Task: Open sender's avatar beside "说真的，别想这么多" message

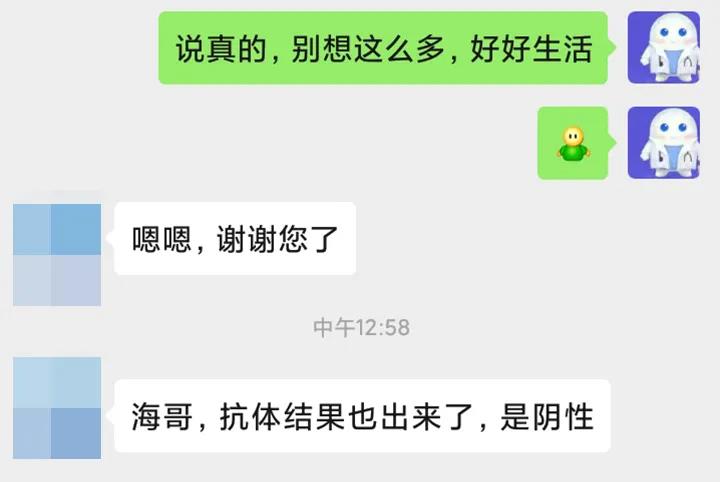Action: click(663, 48)
